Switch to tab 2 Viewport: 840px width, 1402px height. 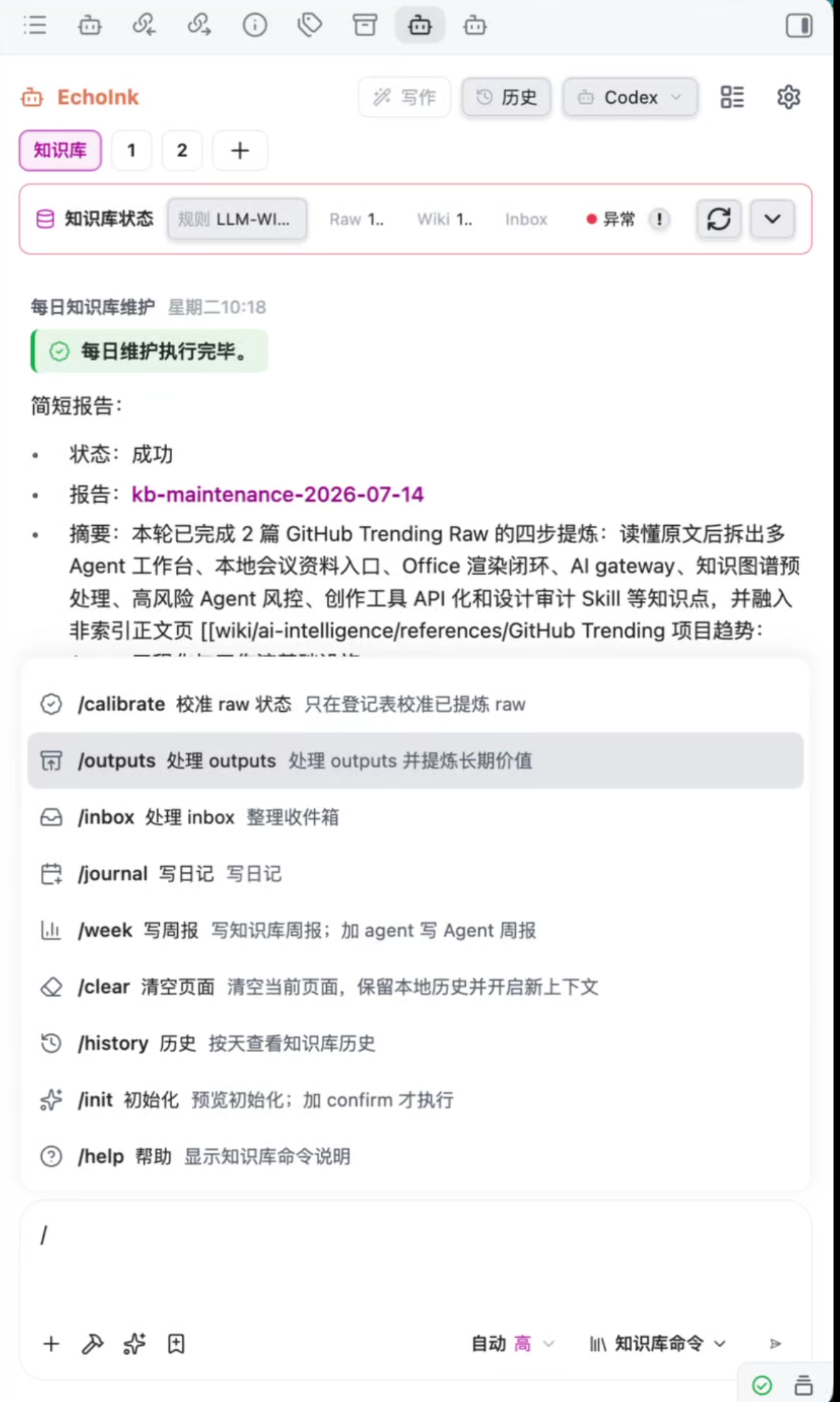tap(182, 151)
